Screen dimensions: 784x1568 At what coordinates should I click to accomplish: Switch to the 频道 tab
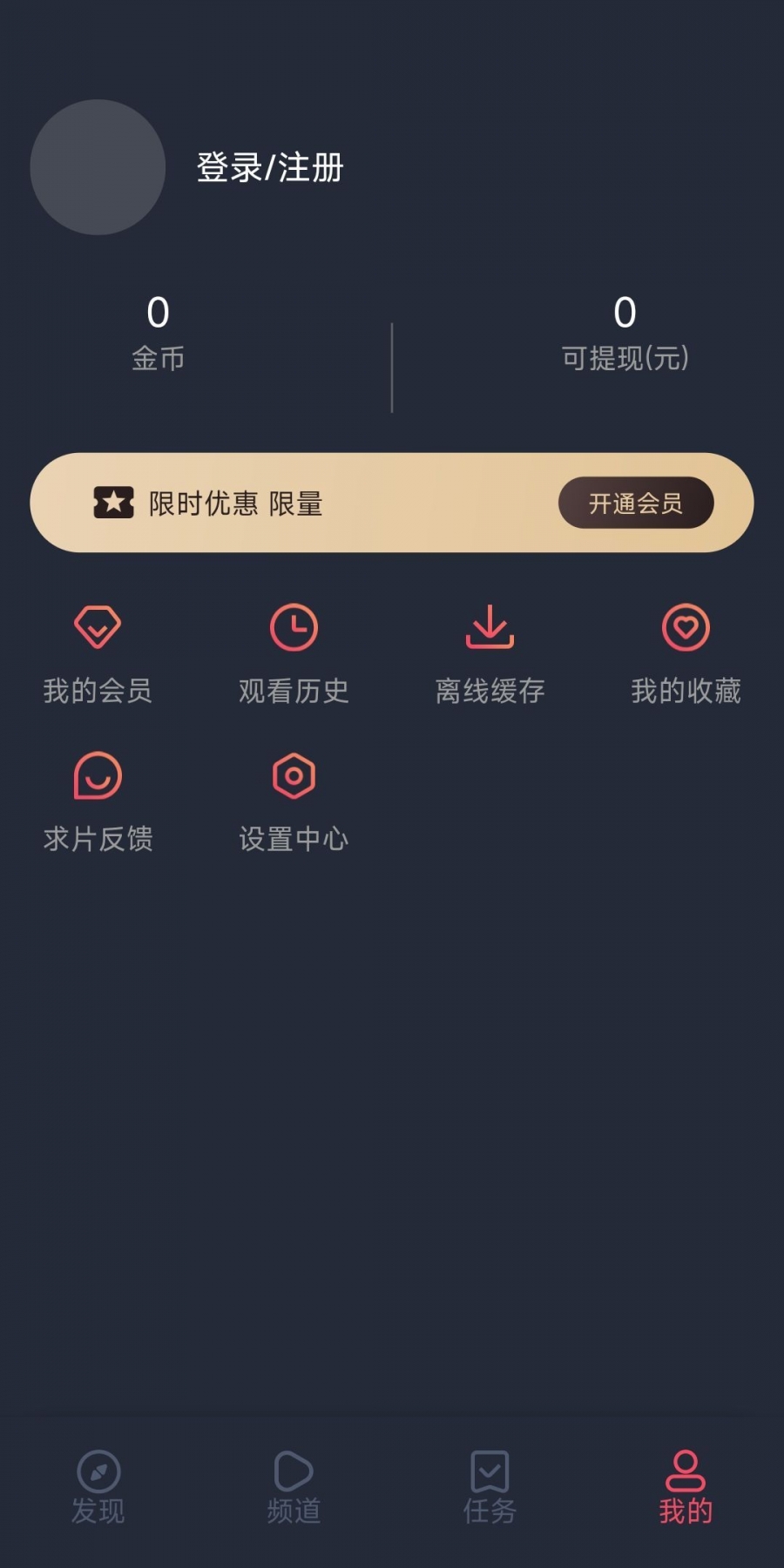(294, 1487)
